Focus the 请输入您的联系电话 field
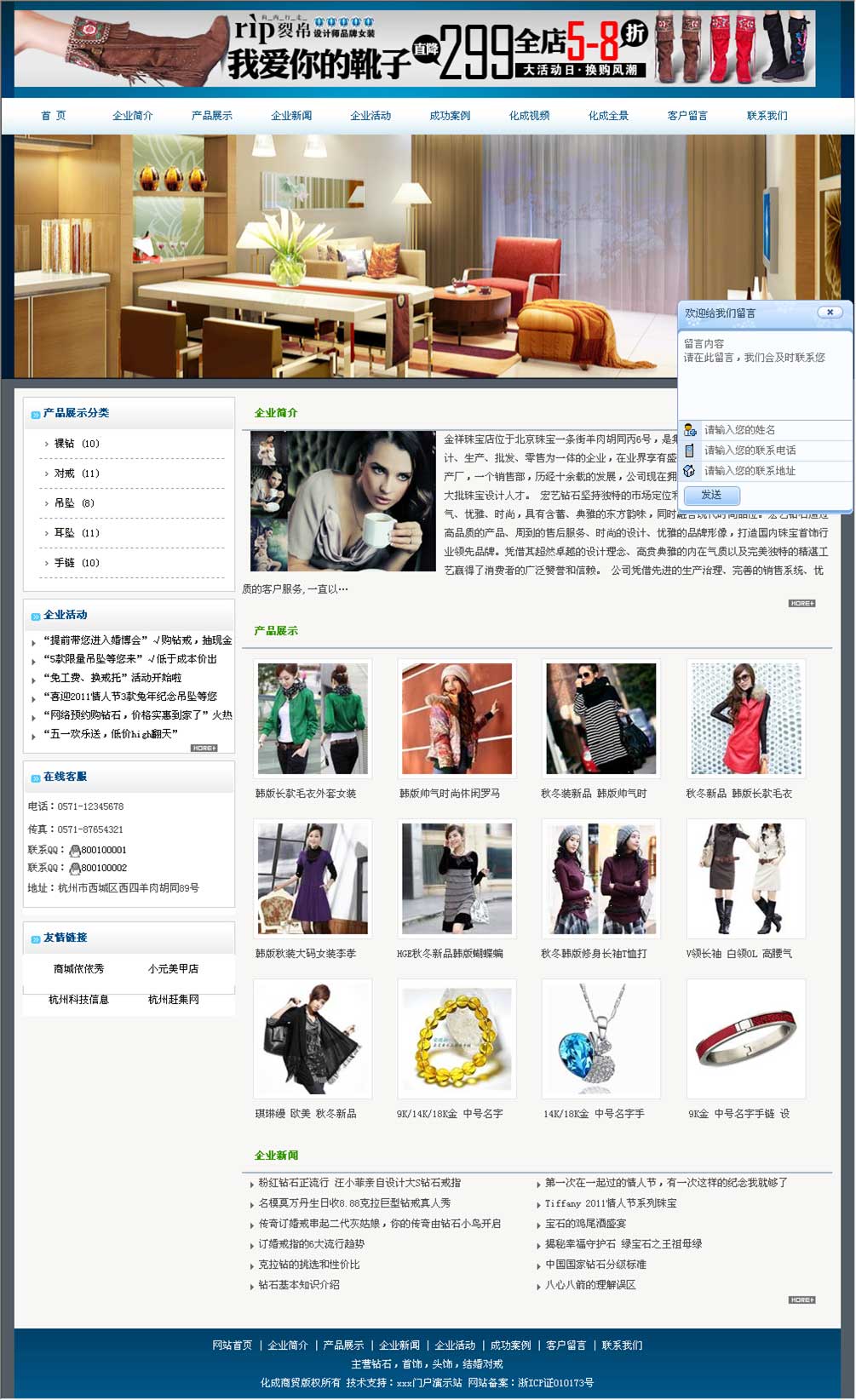The image size is (856, 1400). (x=773, y=450)
